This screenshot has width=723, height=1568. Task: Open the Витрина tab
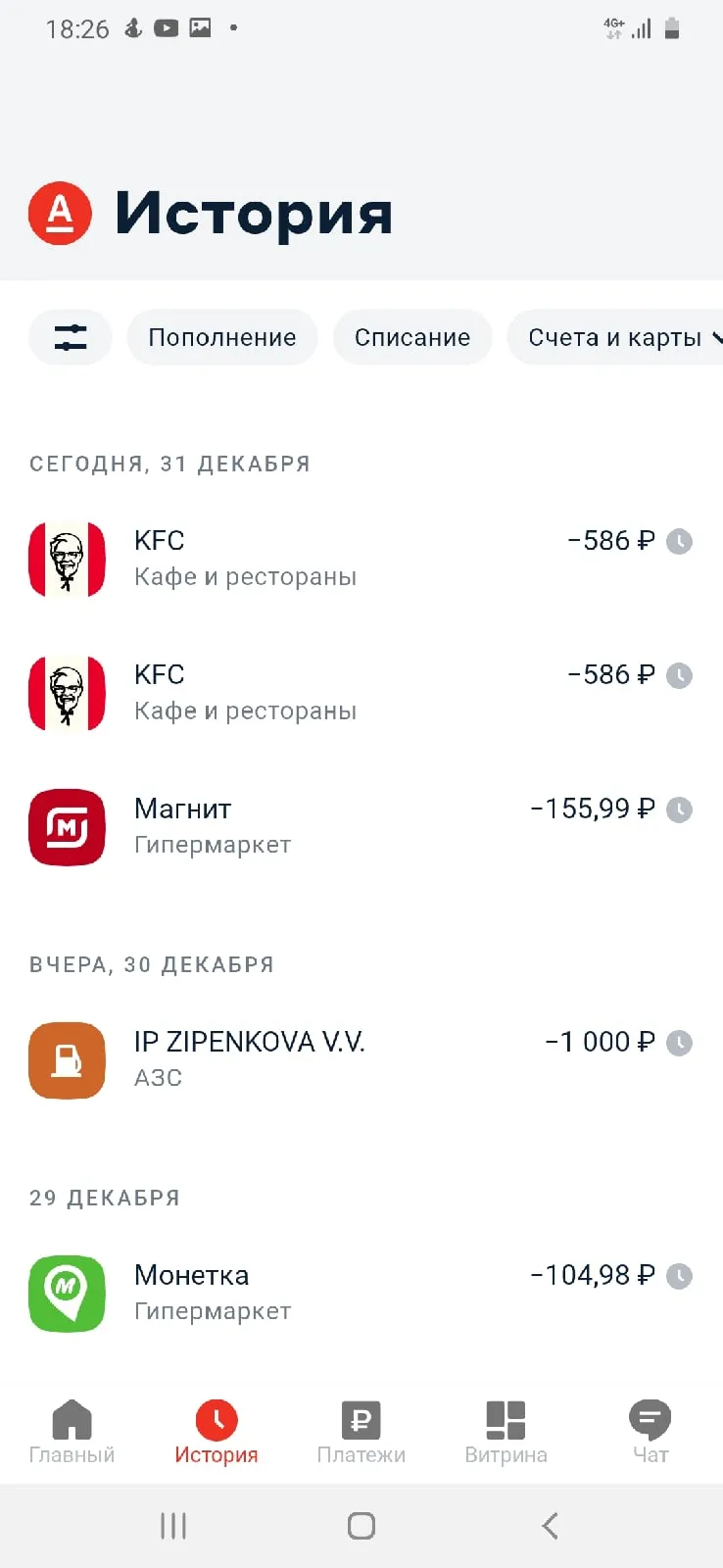click(506, 1432)
